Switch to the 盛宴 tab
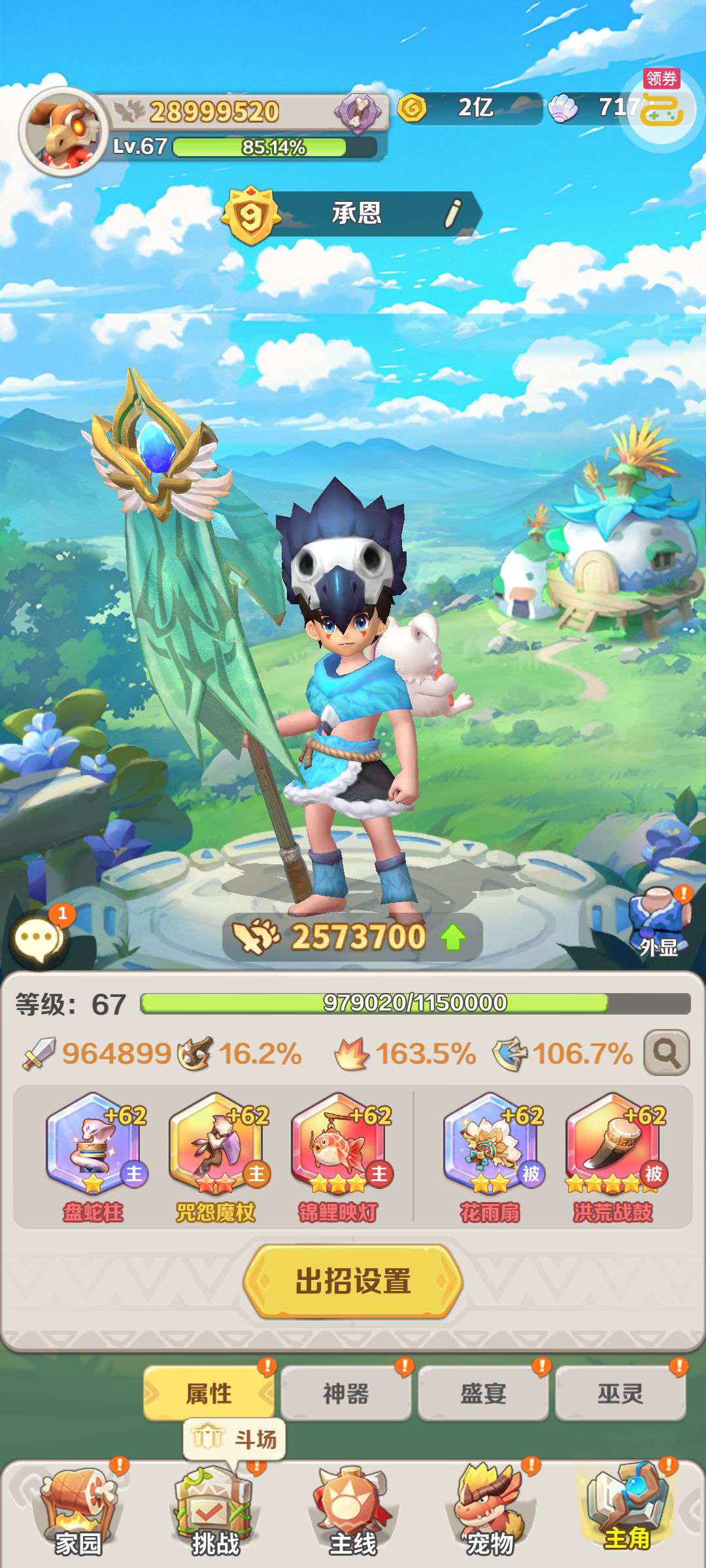The image size is (706, 1568). (x=483, y=1393)
